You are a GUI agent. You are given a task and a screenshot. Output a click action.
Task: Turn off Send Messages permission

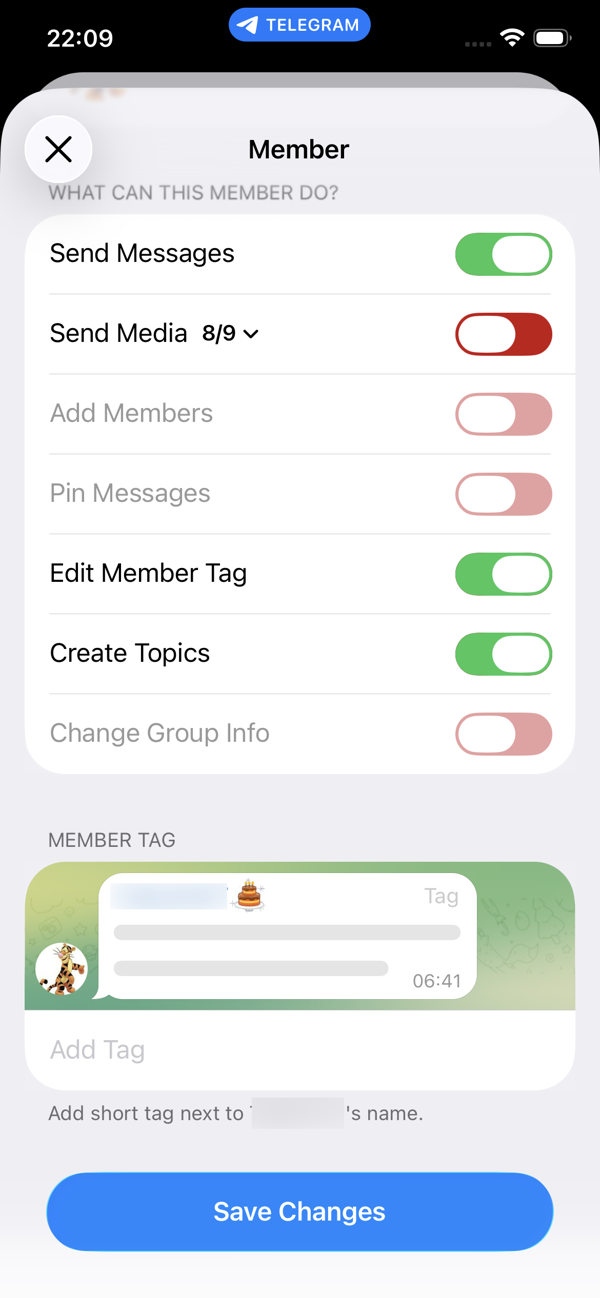pos(503,254)
